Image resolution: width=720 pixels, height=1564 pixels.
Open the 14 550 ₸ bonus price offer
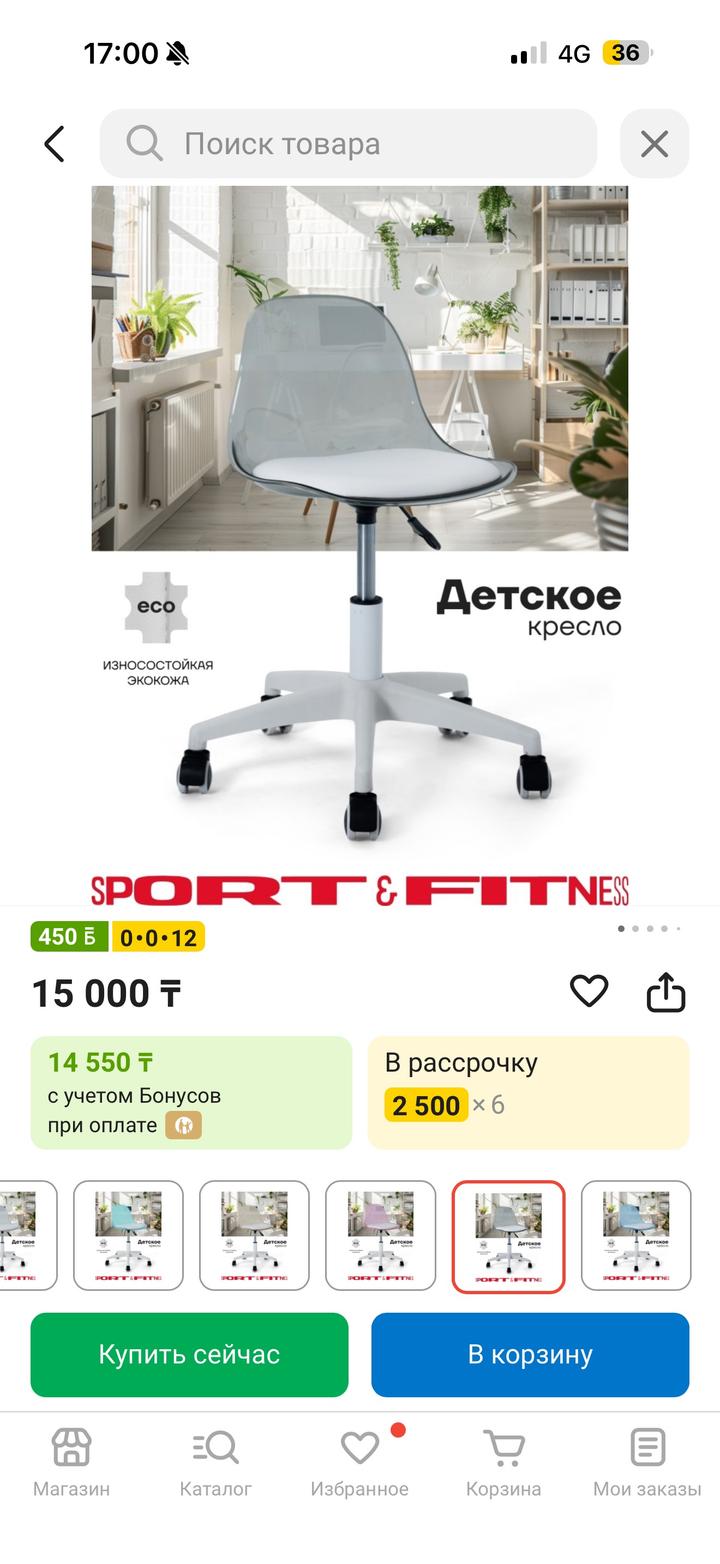click(x=191, y=1092)
